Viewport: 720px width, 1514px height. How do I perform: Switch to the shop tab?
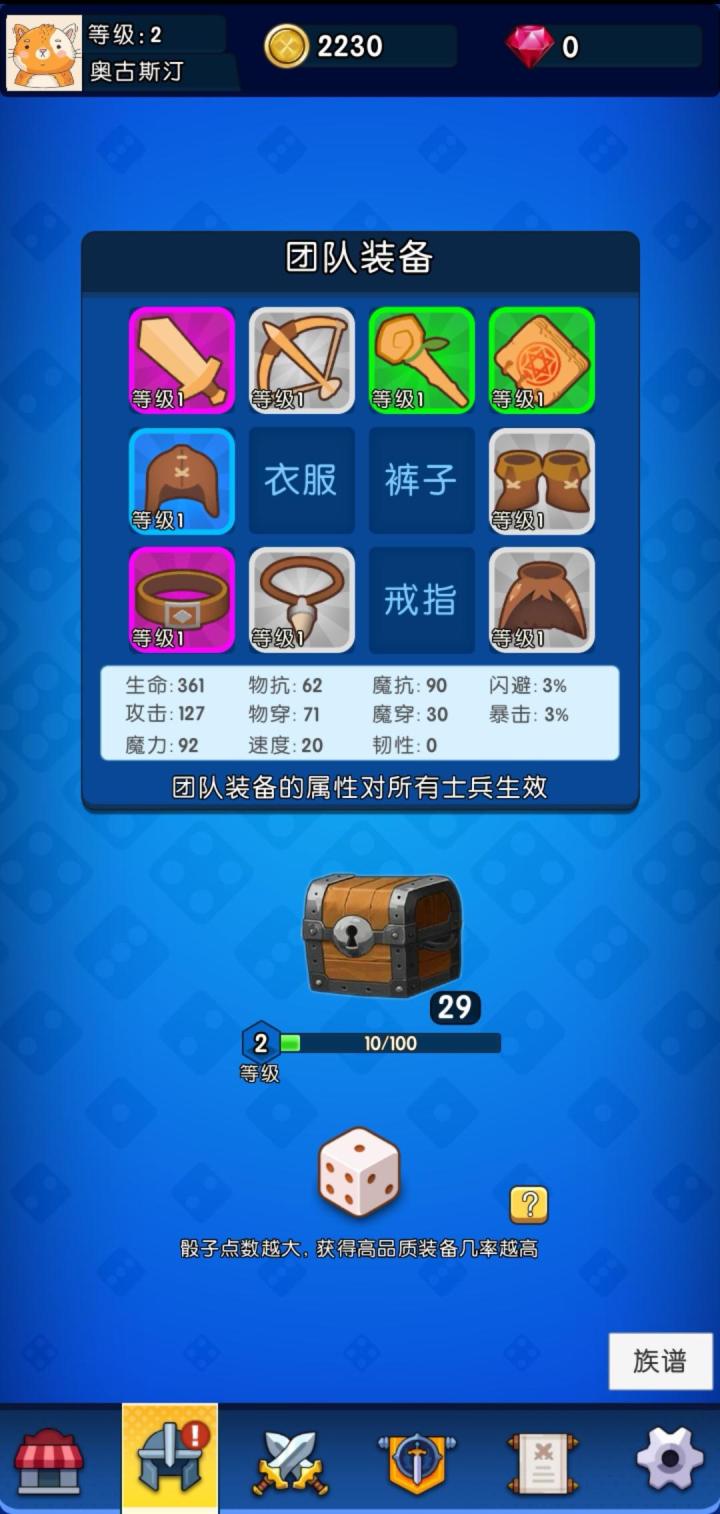pyautogui.click(x=49, y=1461)
